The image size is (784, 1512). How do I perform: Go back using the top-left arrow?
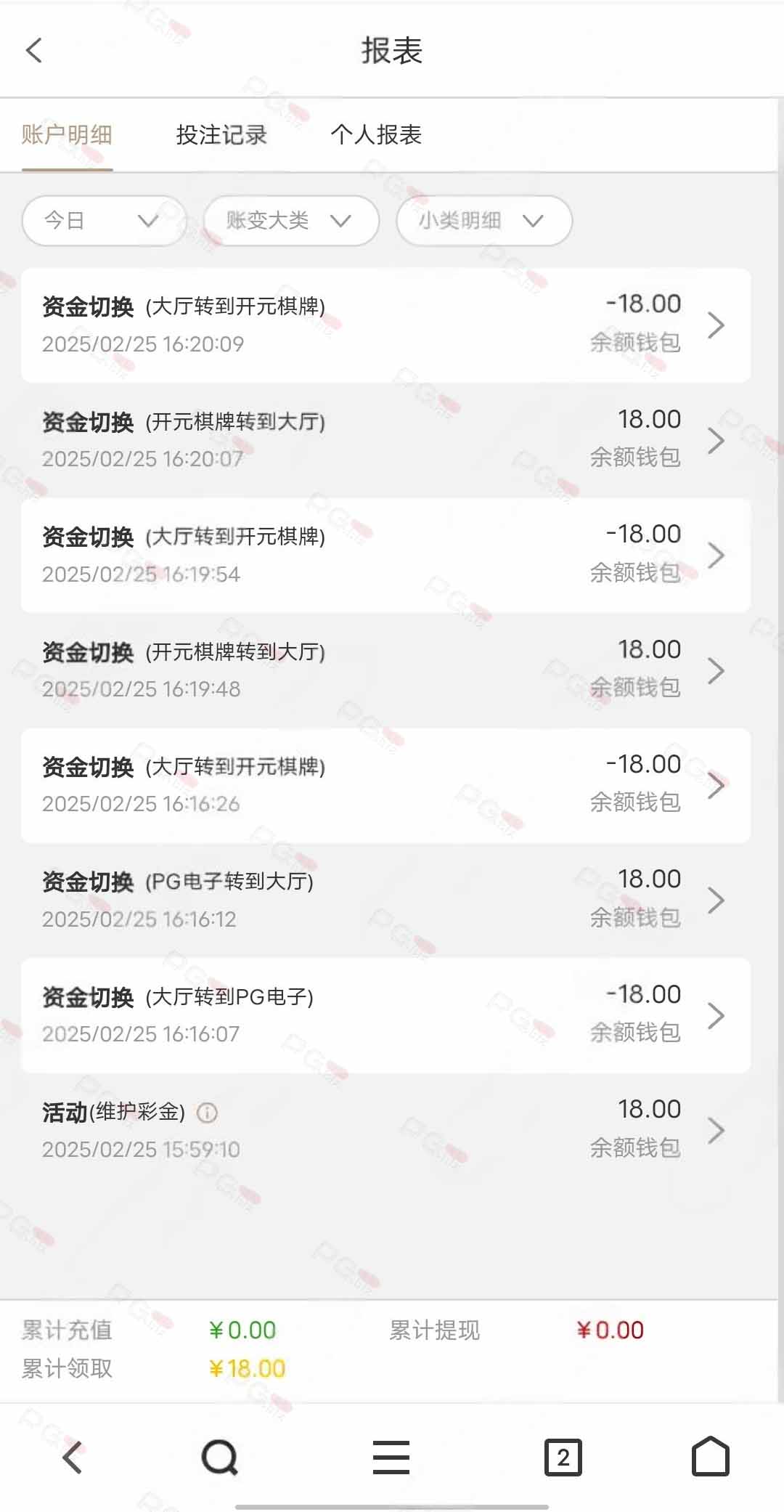tap(33, 50)
